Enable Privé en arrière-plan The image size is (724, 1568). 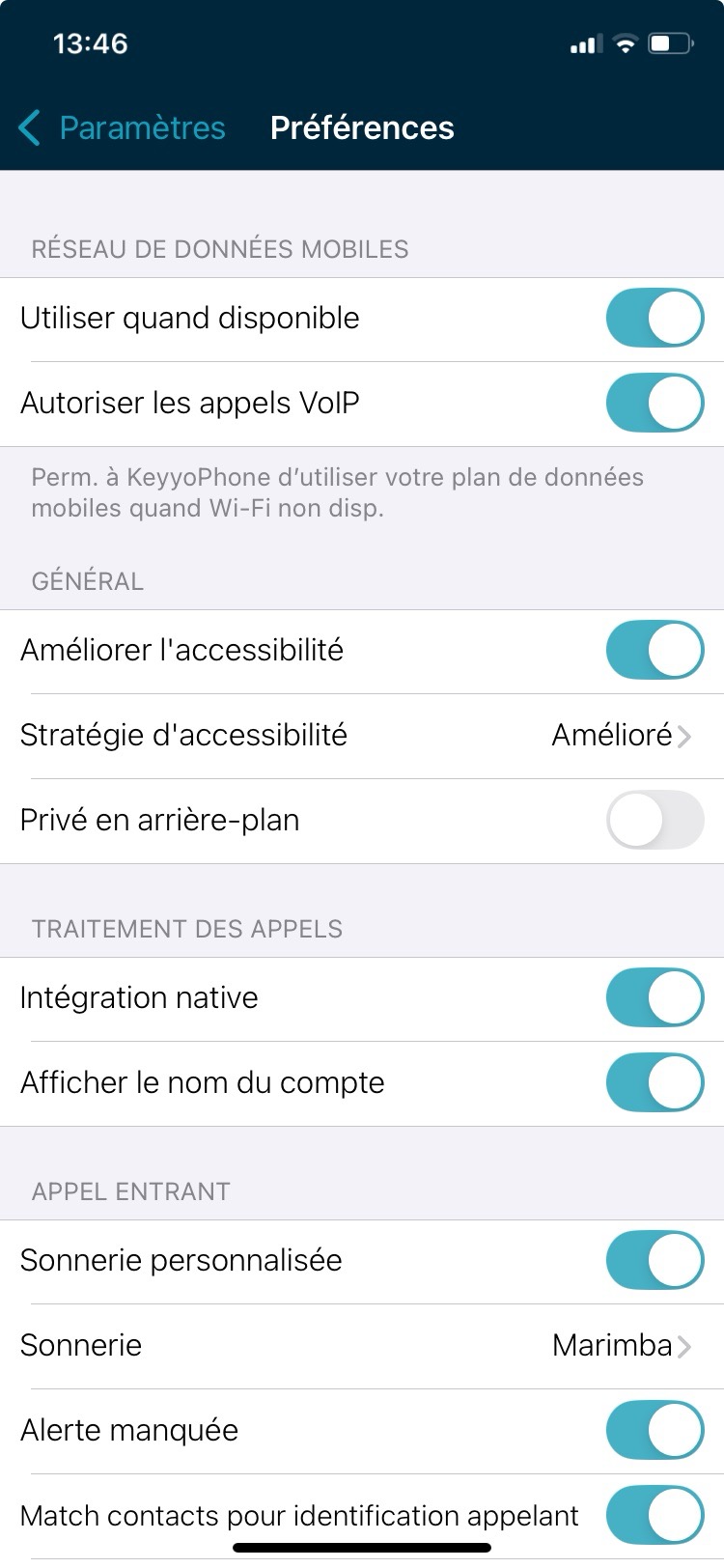pyautogui.click(x=654, y=820)
